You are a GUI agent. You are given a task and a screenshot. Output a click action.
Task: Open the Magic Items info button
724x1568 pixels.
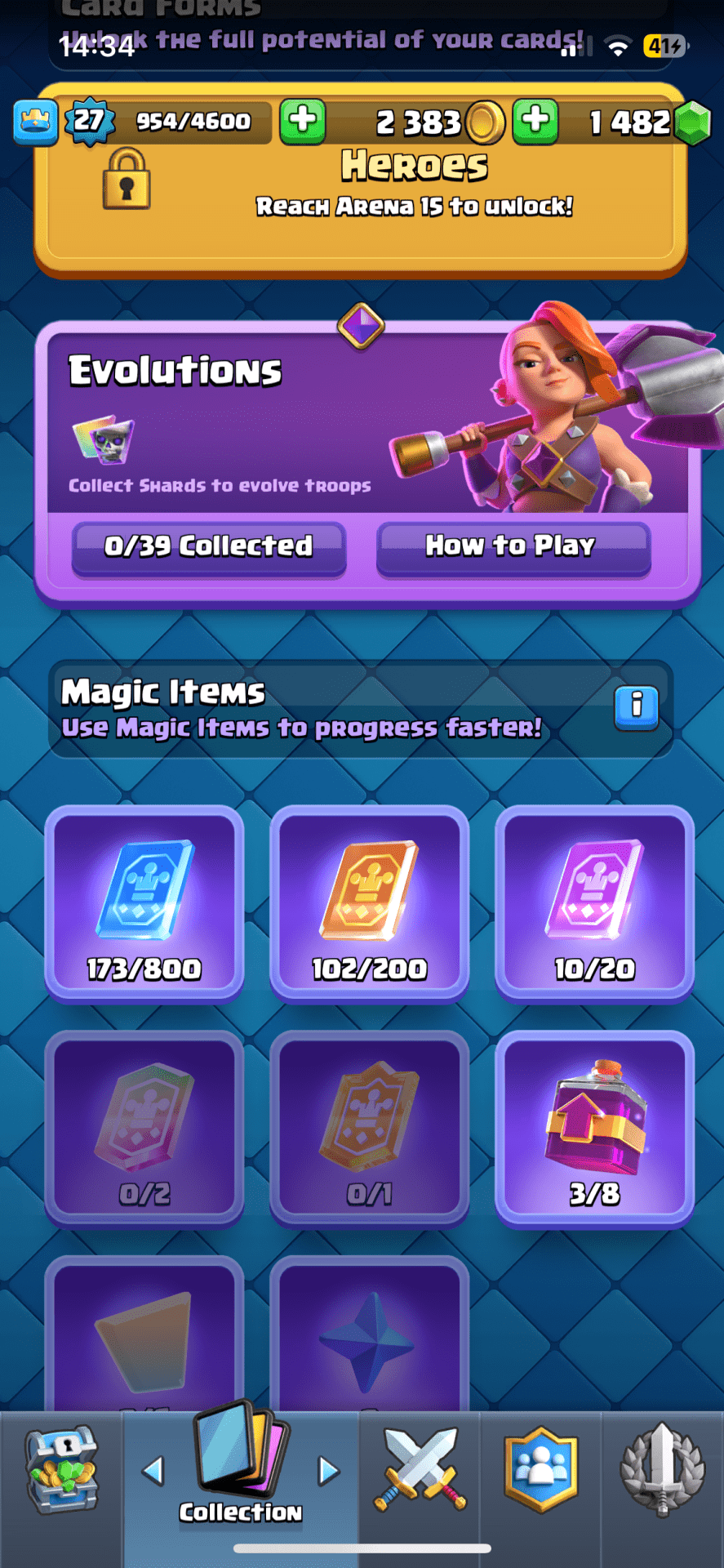[x=636, y=707]
